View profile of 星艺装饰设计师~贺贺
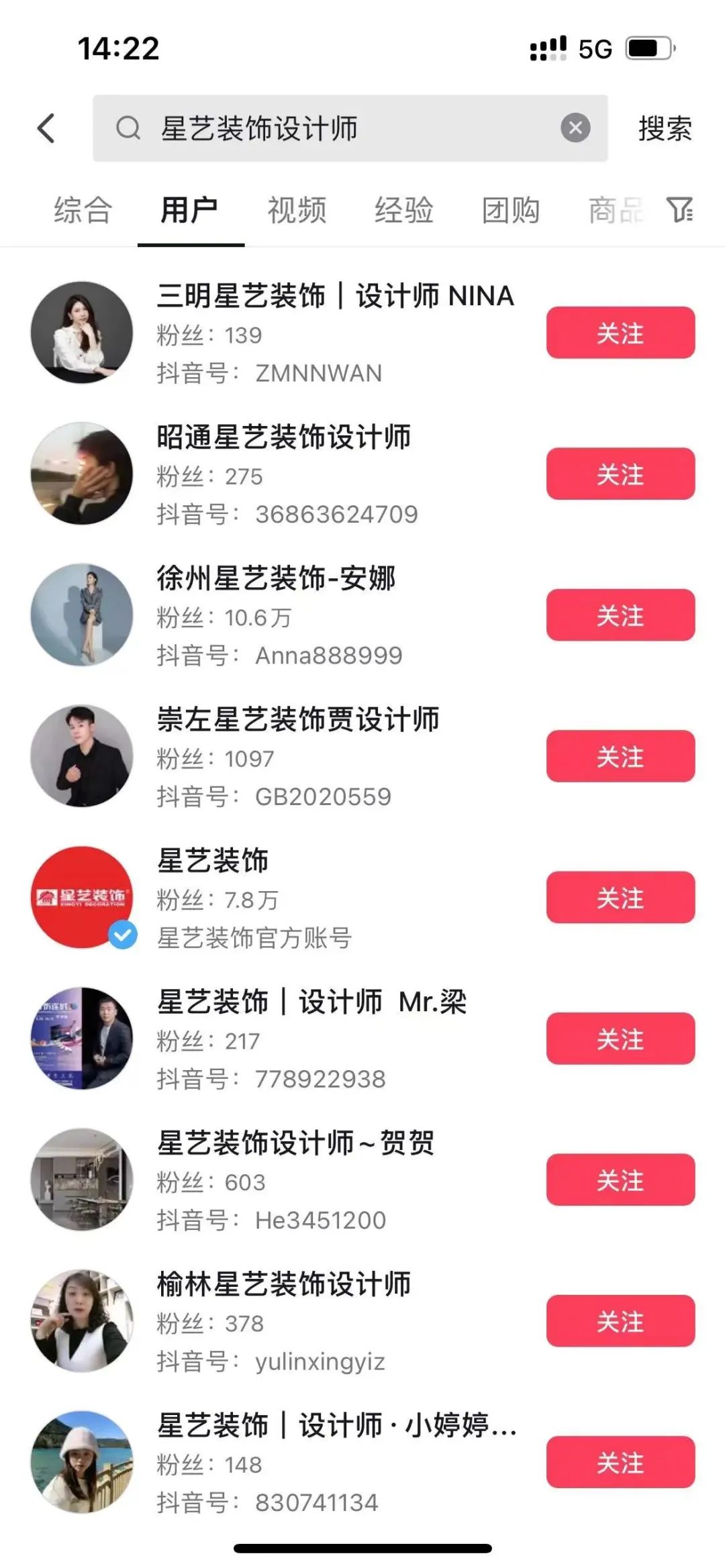This screenshot has height=1568, width=725. [x=295, y=1143]
